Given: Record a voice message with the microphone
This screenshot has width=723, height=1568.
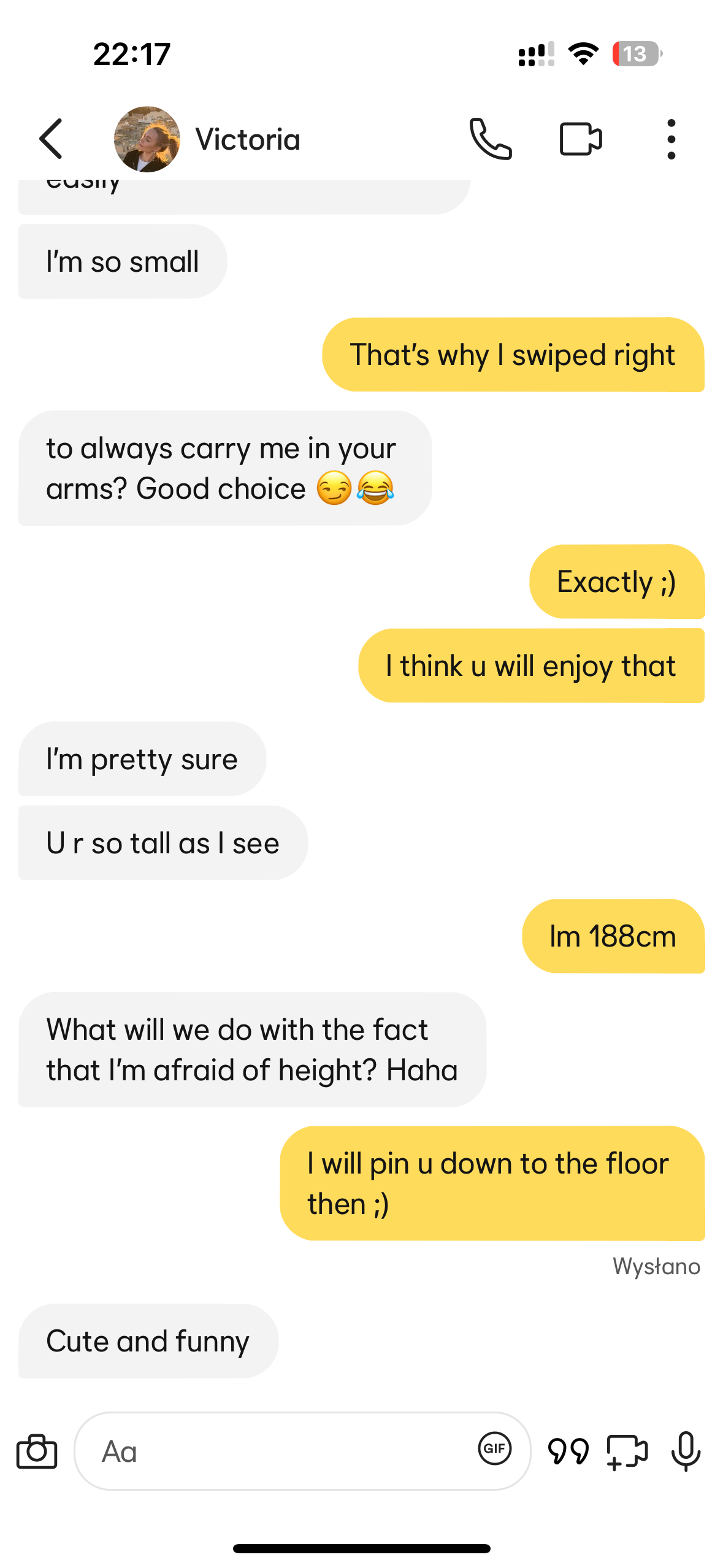Looking at the screenshot, I should pyautogui.click(x=686, y=1451).
